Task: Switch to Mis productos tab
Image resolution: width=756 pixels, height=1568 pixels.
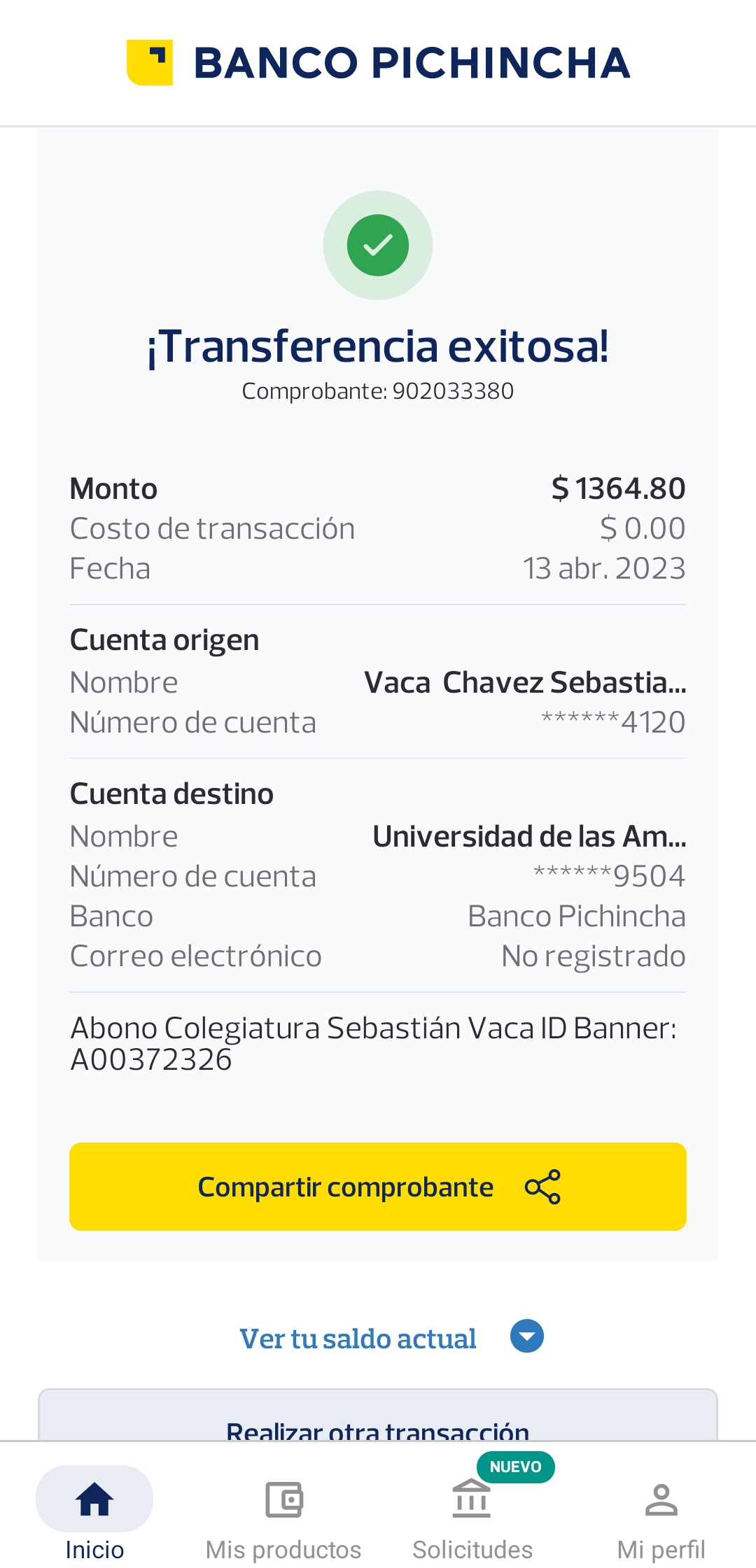Action: [283, 1514]
